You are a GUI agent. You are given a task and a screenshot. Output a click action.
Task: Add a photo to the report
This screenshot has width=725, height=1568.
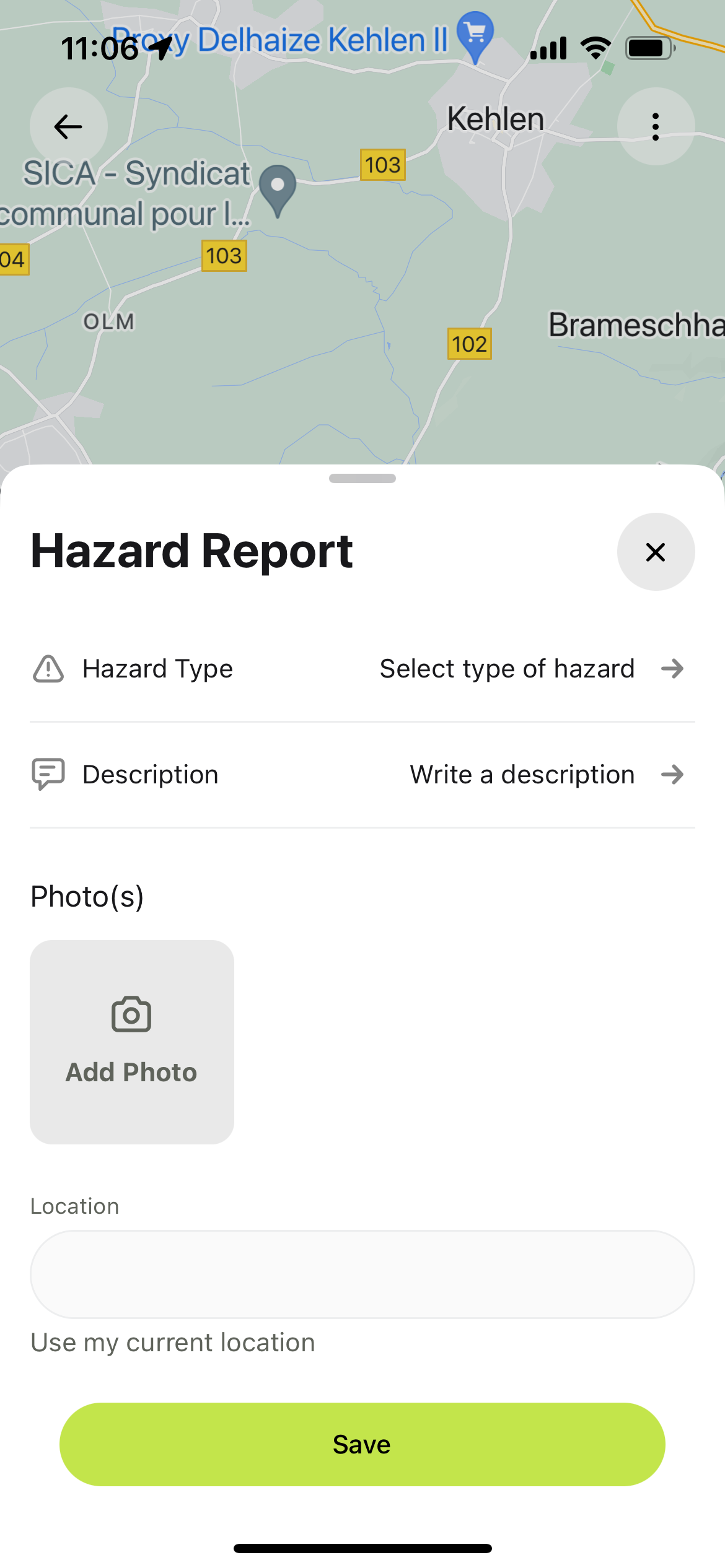(x=132, y=1042)
